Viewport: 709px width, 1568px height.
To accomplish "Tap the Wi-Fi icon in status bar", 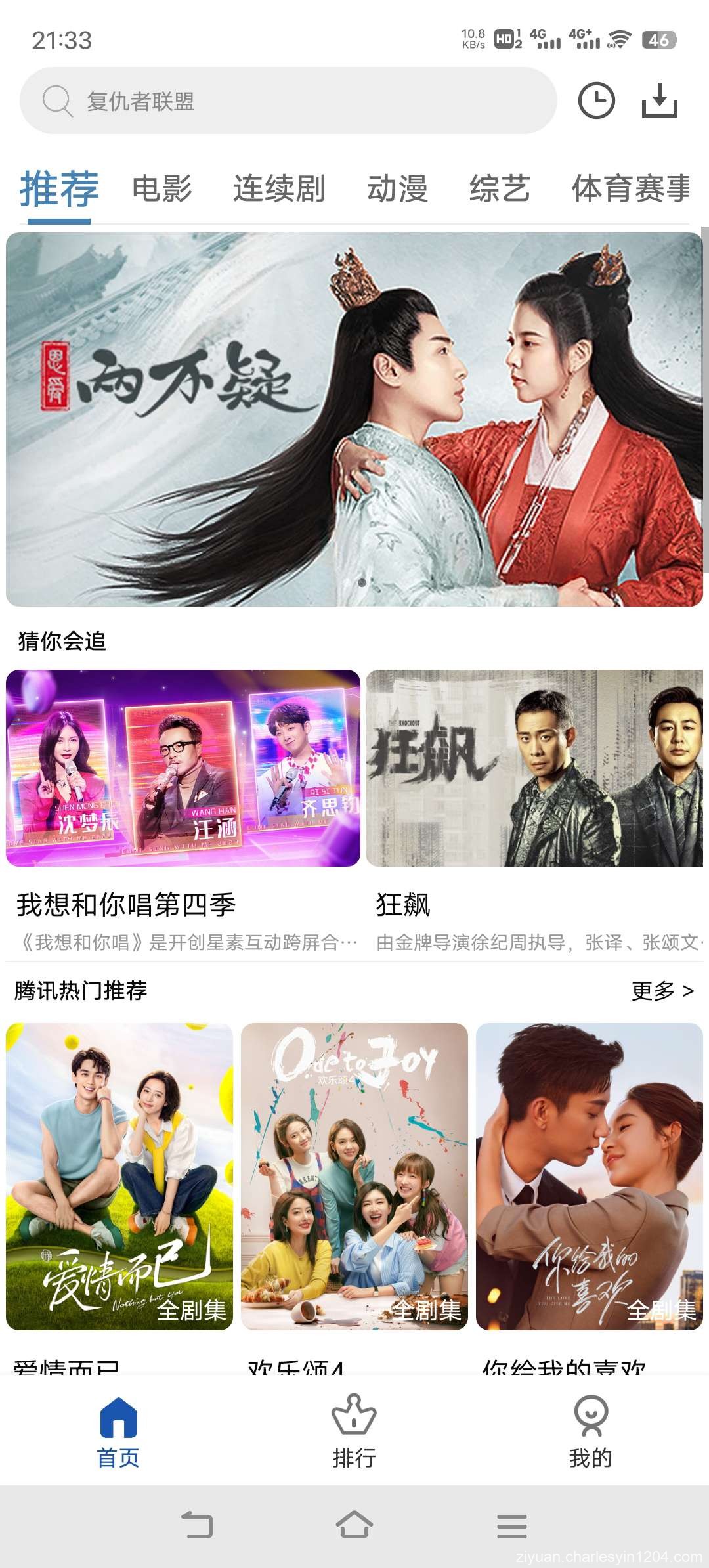I will pyautogui.click(x=620, y=39).
